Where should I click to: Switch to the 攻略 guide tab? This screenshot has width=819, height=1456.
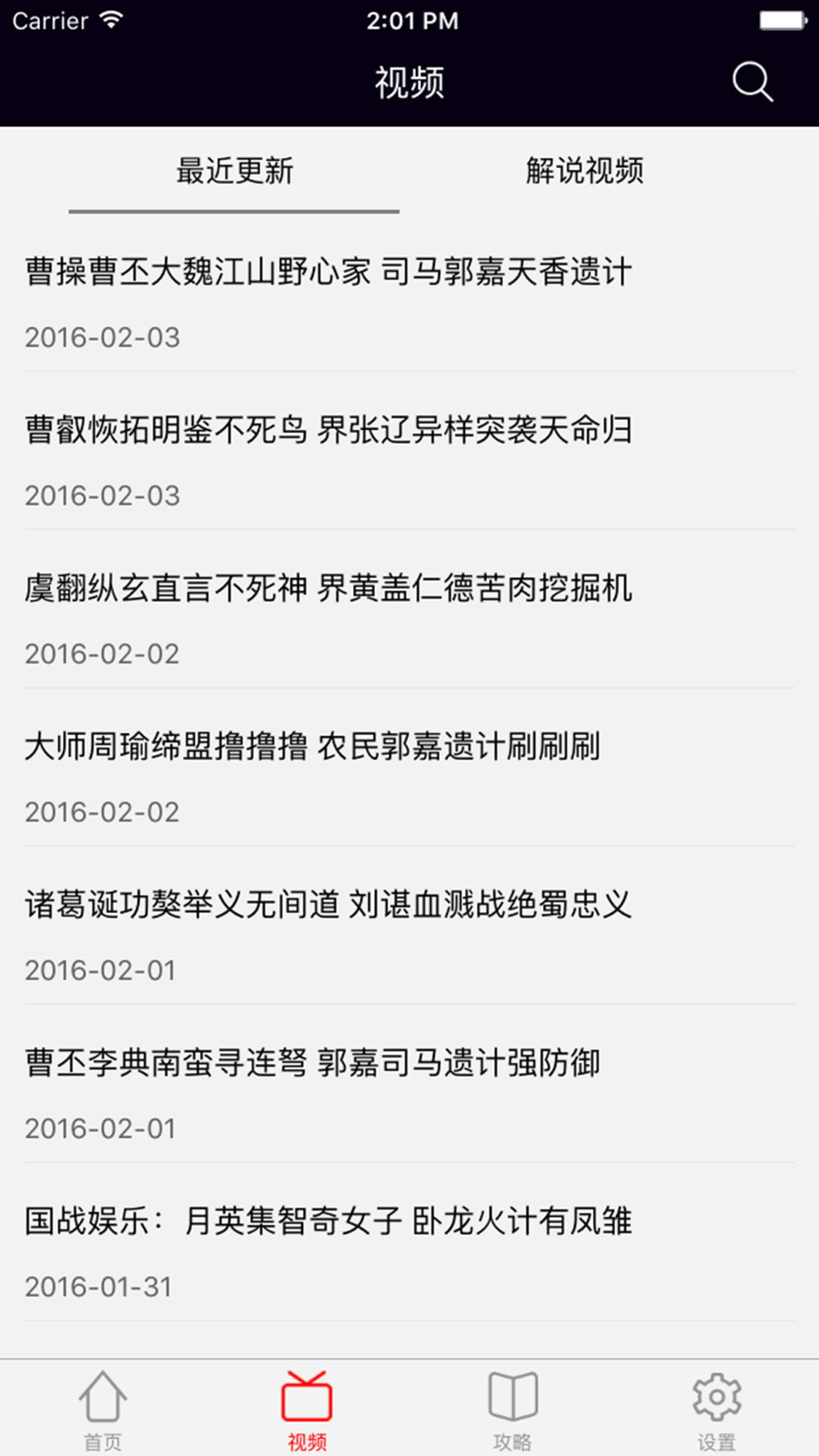click(512, 1410)
